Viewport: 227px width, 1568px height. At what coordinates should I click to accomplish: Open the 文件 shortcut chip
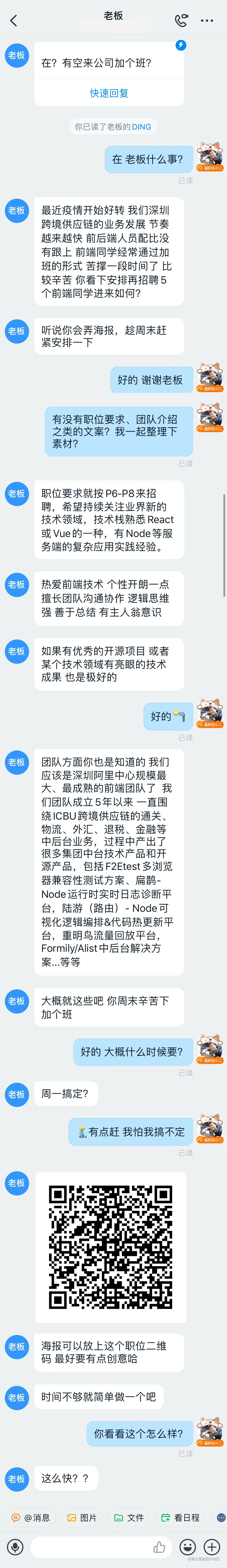click(x=129, y=1517)
